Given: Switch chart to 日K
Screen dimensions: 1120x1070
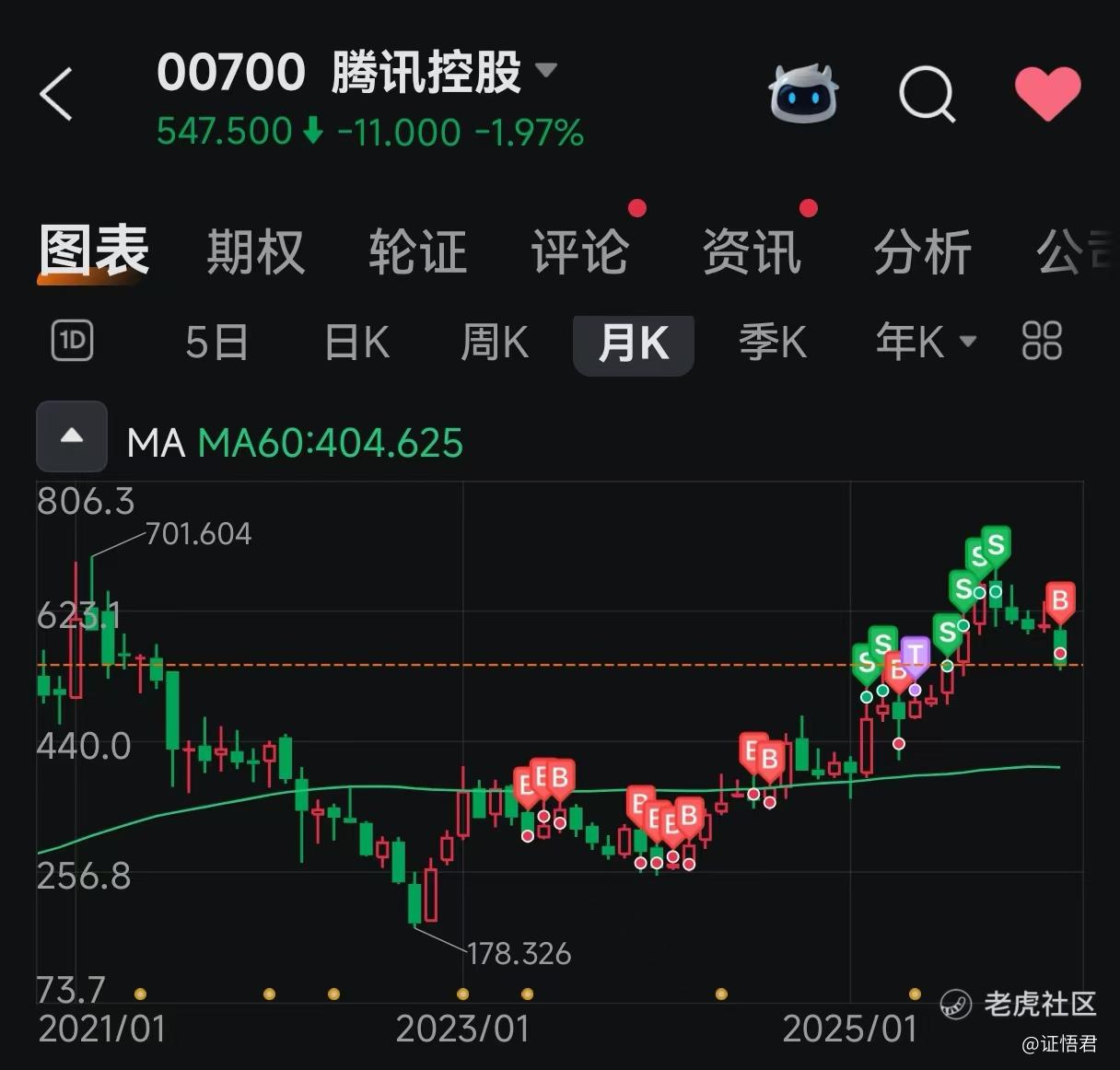Looking at the screenshot, I should [357, 343].
